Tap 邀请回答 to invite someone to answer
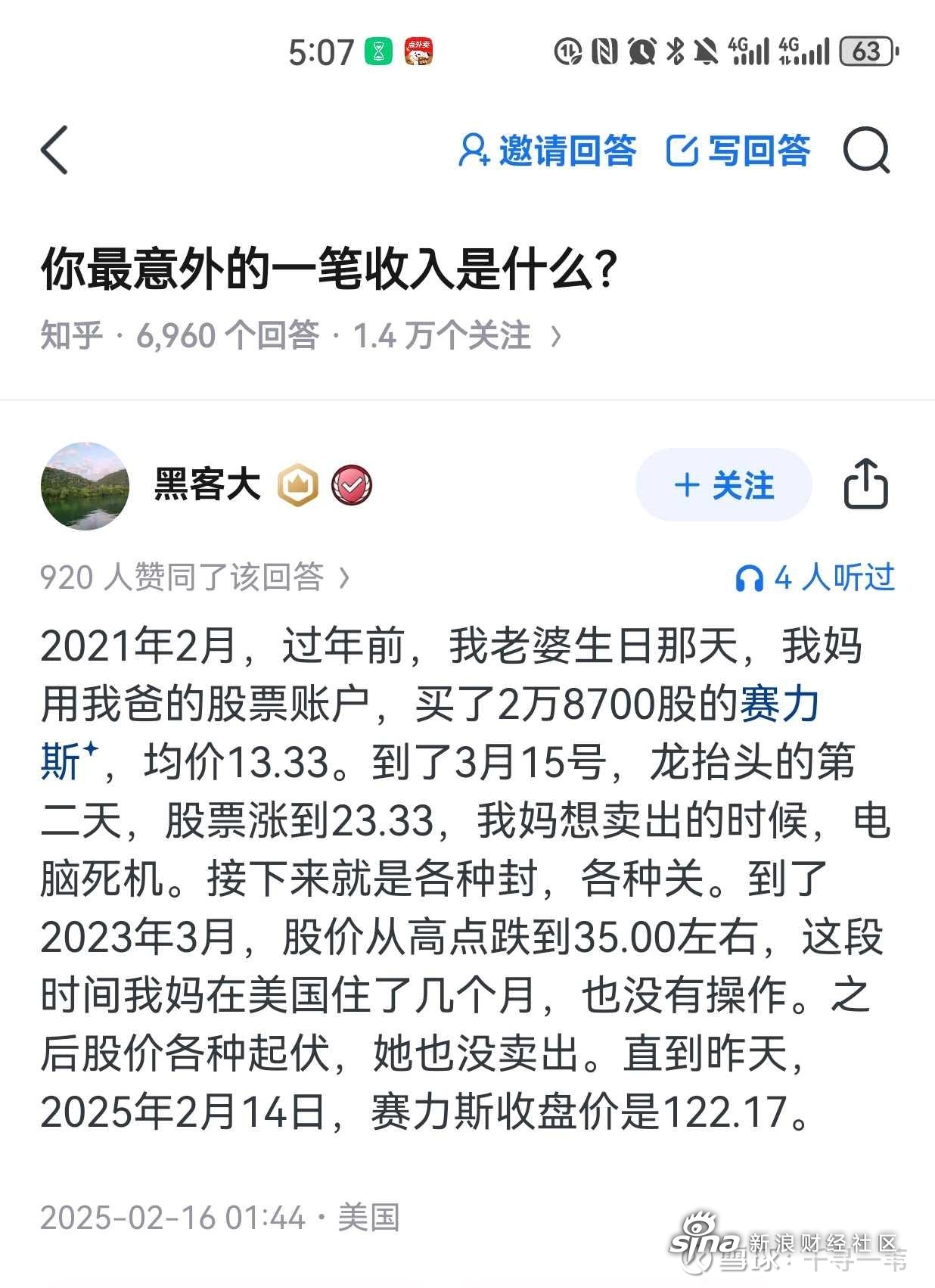 tap(548, 150)
